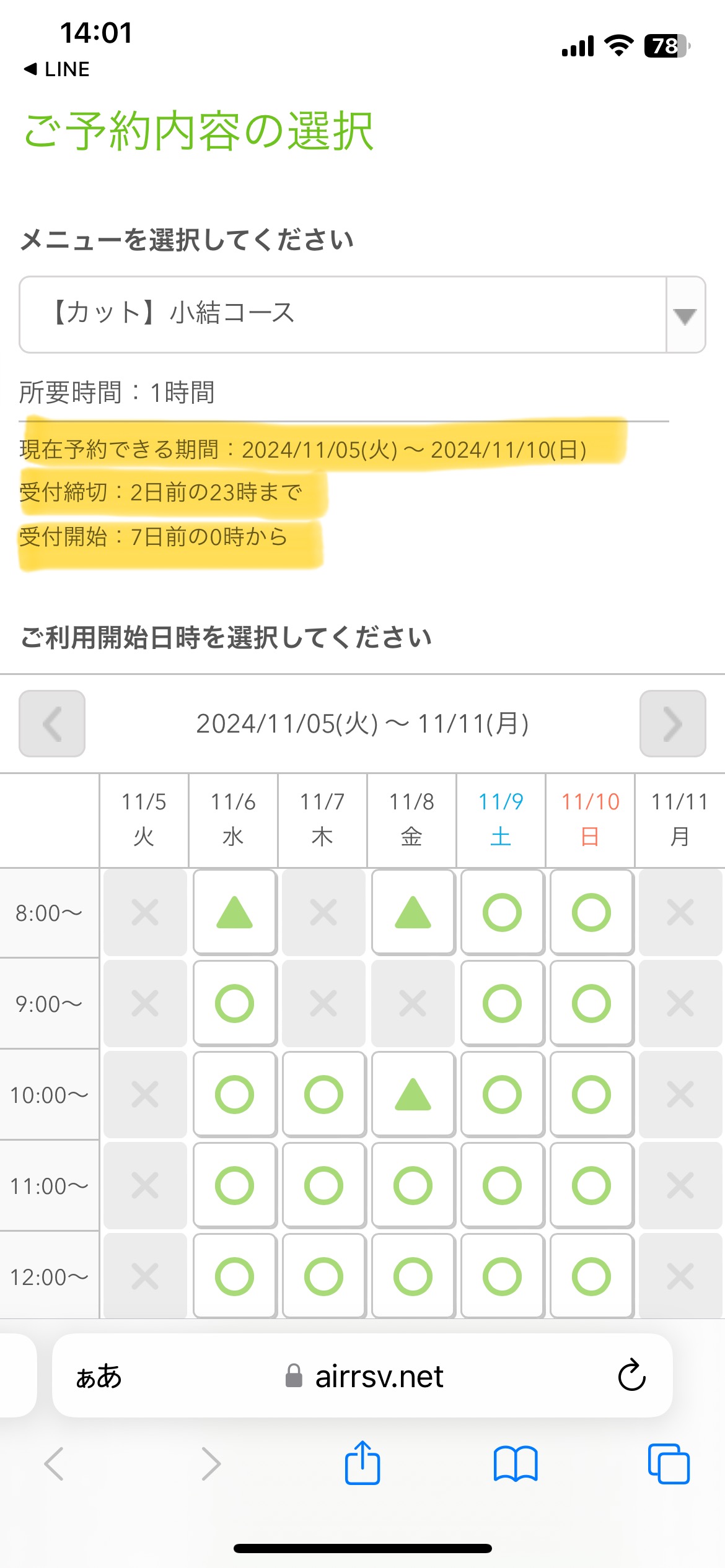
Task: Go to the previous week of dates
Action: pos(52,723)
